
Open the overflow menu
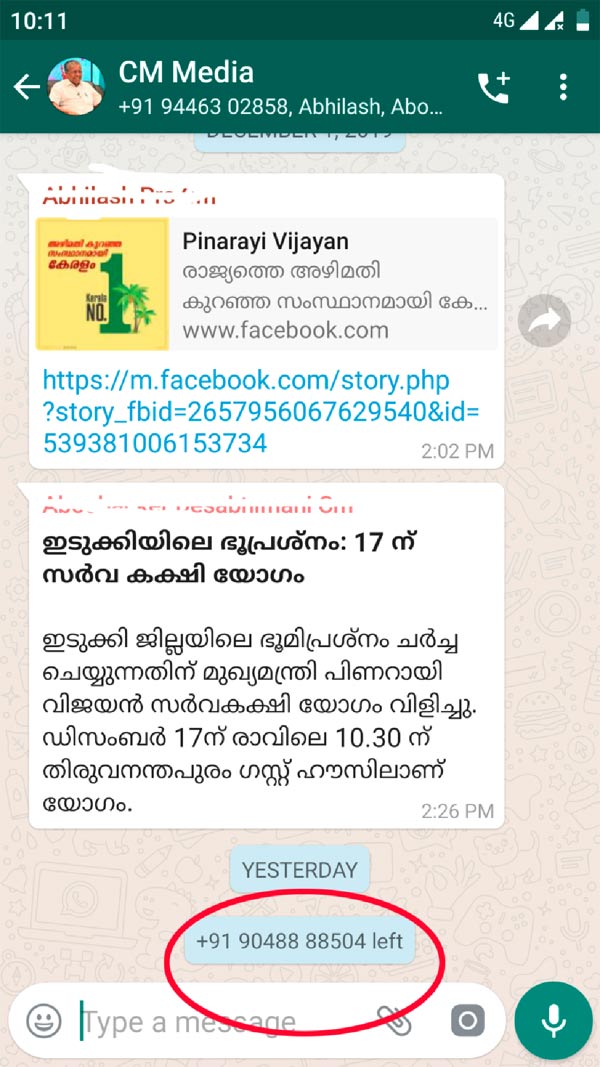[564, 87]
